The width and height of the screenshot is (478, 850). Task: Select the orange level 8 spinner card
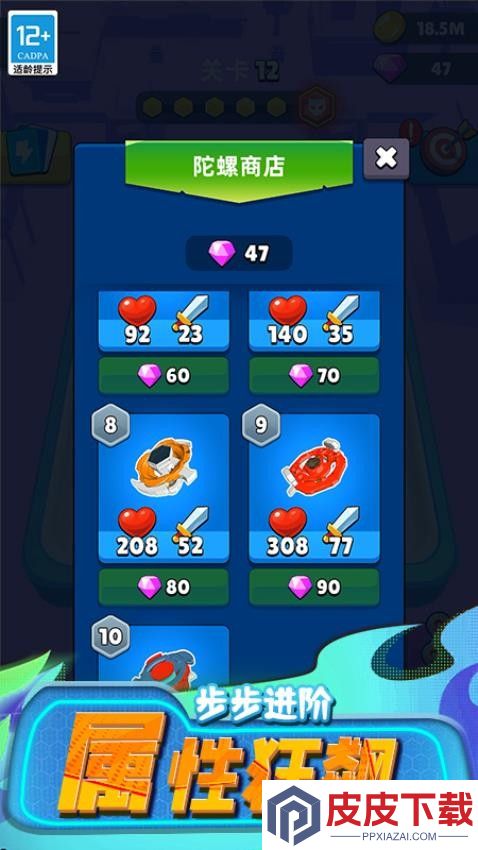coord(164,488)
